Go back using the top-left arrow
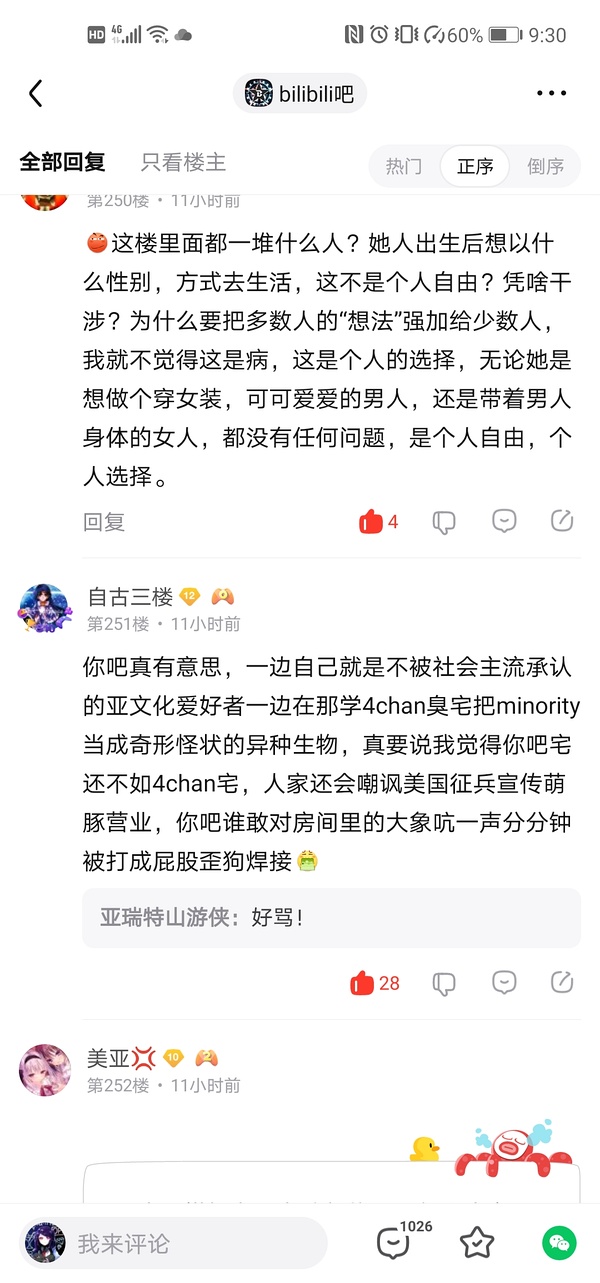The height and width of the screenshot is (1283, 600). click(36, 94)
